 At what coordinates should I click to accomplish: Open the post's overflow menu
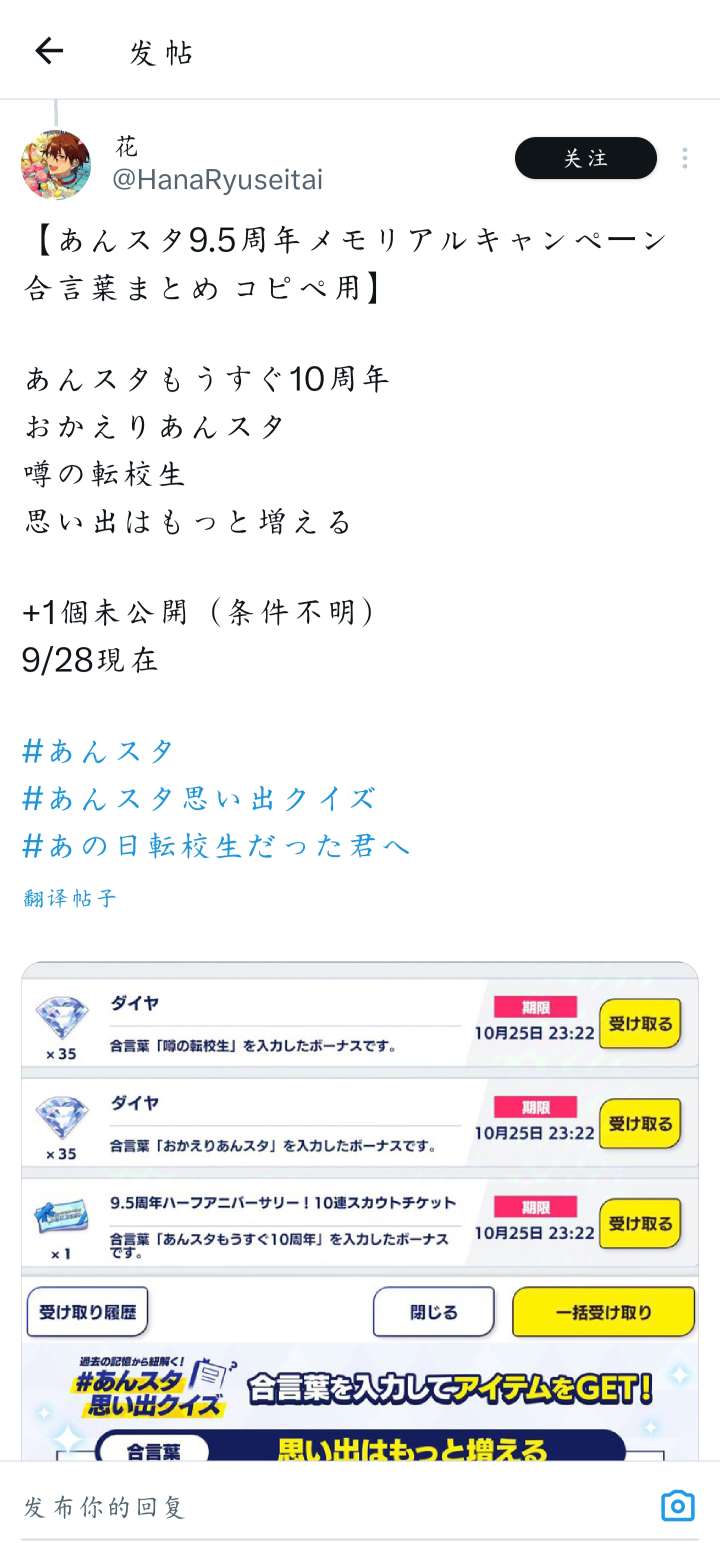pos(684,158)
